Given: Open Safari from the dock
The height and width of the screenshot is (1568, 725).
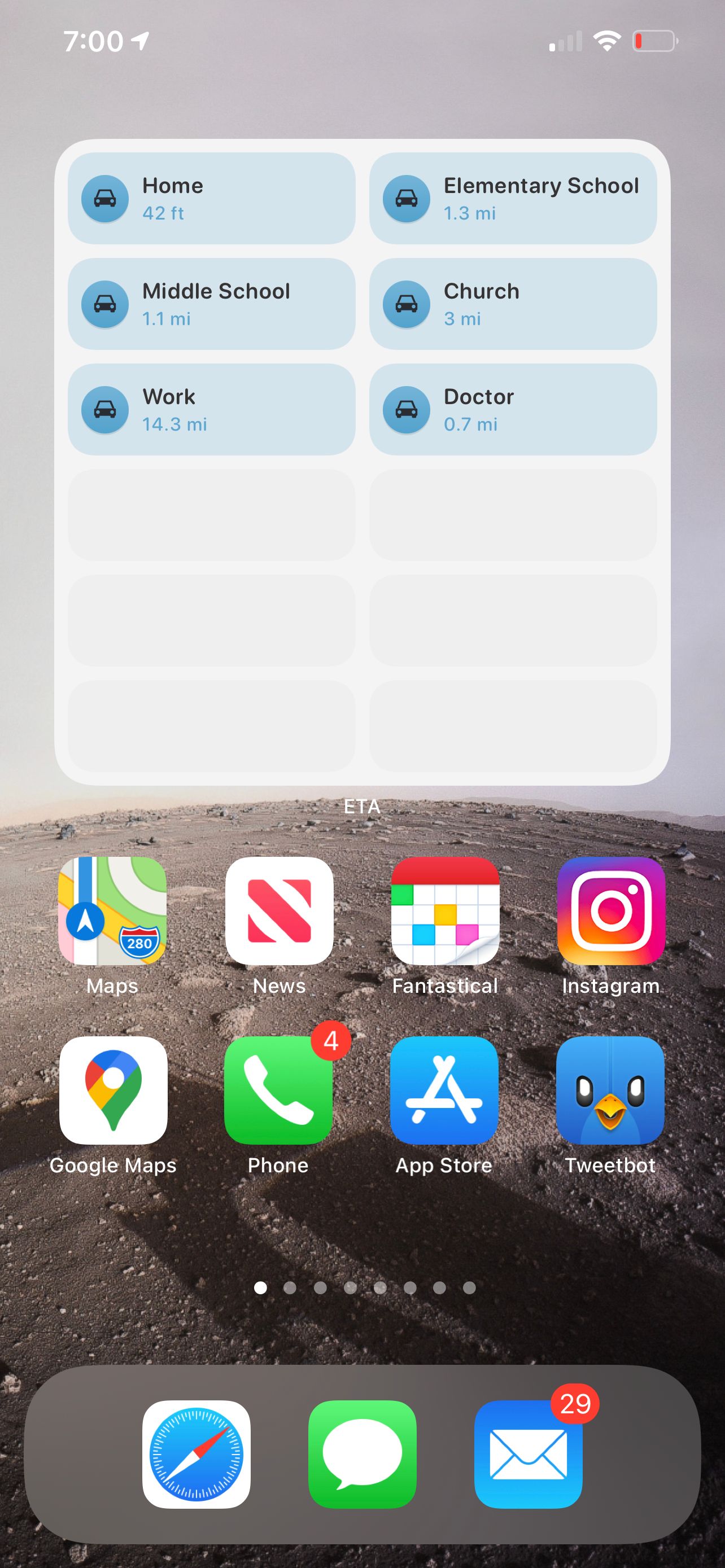Looking at the screenshot, I should [196, 1454].
